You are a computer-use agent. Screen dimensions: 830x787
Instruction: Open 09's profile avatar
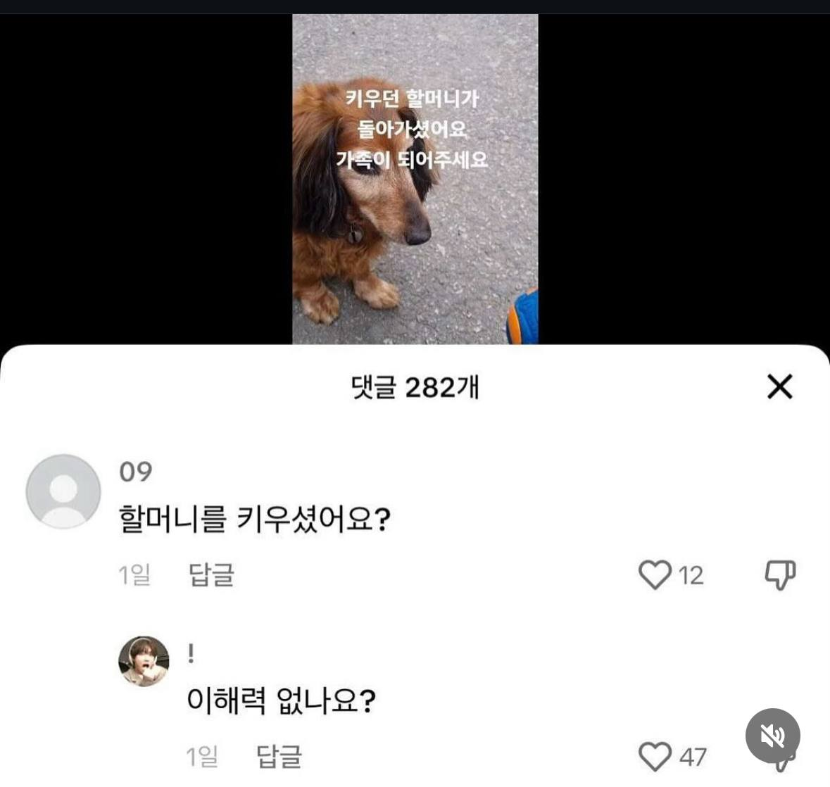point(63,491)
